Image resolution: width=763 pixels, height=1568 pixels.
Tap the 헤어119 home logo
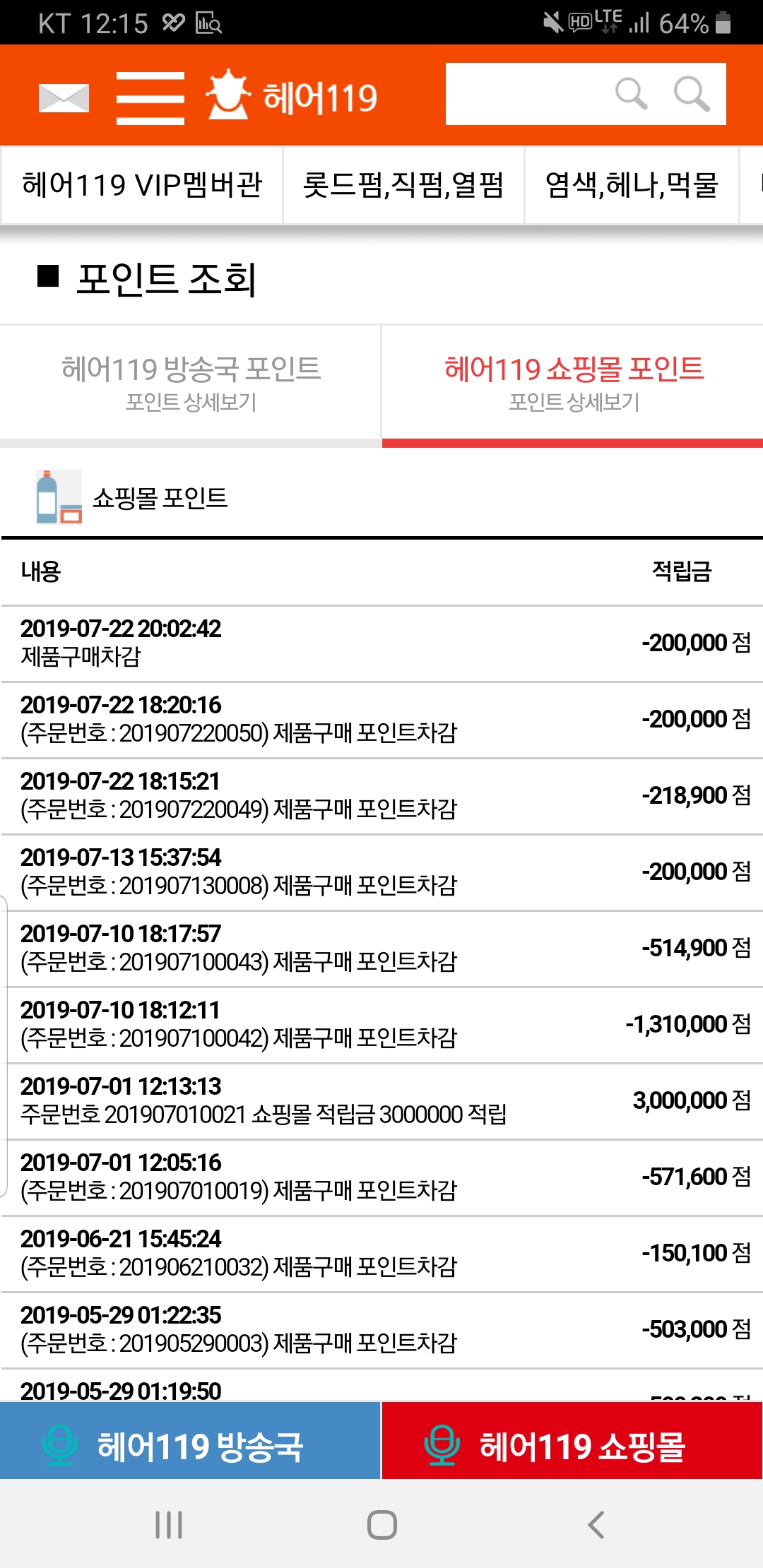pos(291,96)
